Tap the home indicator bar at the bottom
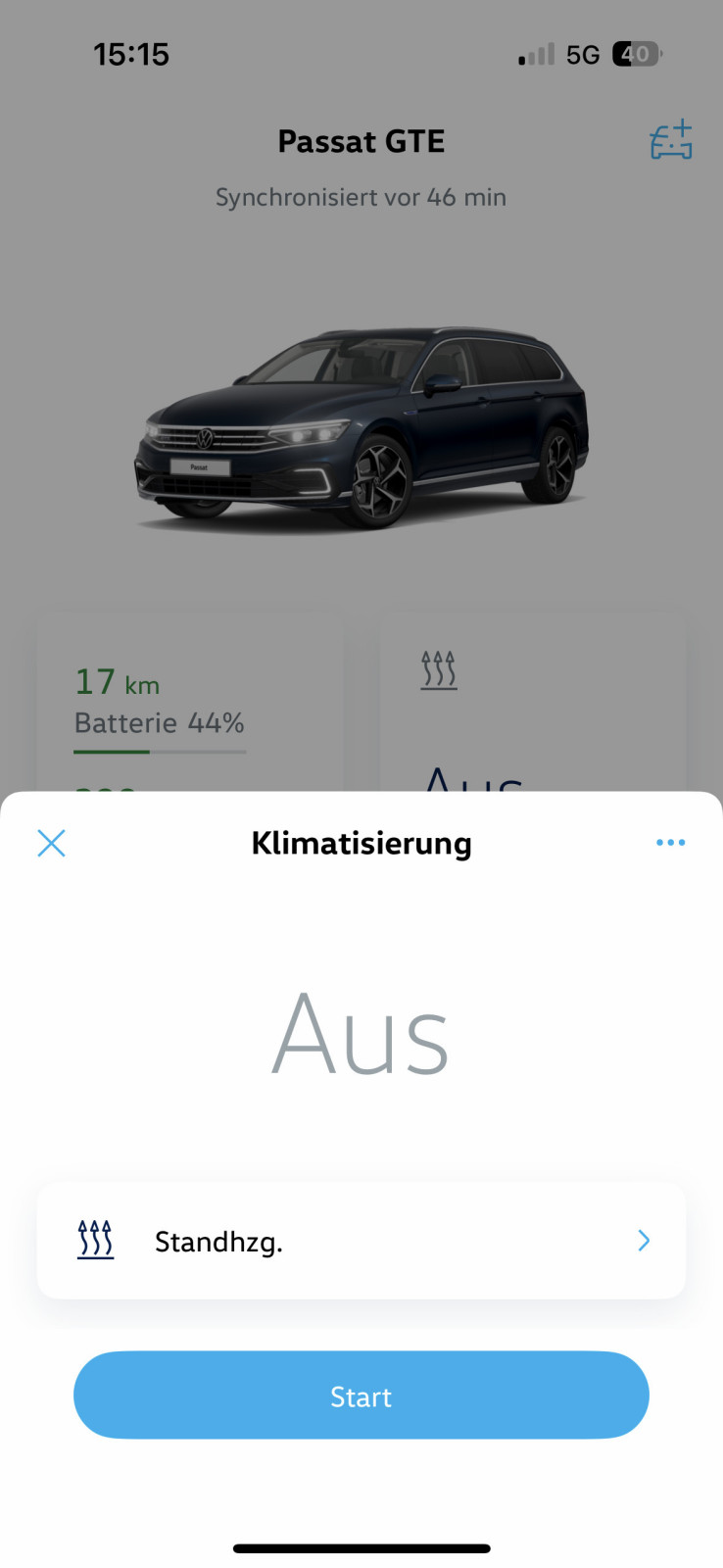This screenshot has height=1568, width=723. (x=361, y=1548)
